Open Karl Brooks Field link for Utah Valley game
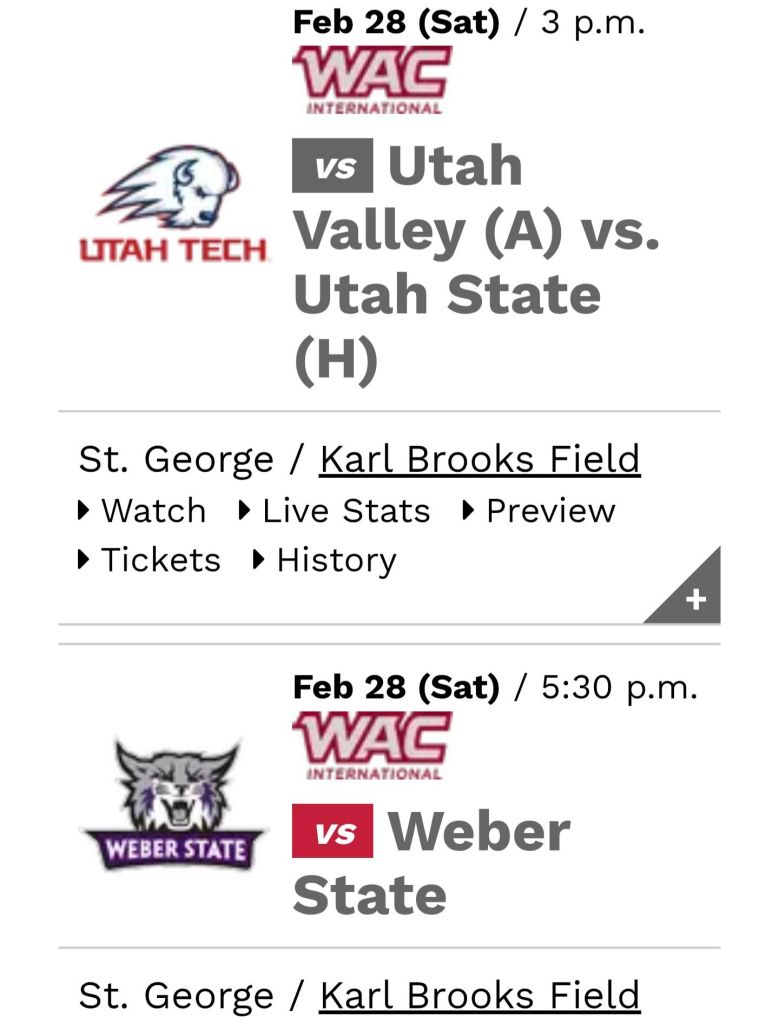This screenshot has width=779, height=1024. point(479,460)
